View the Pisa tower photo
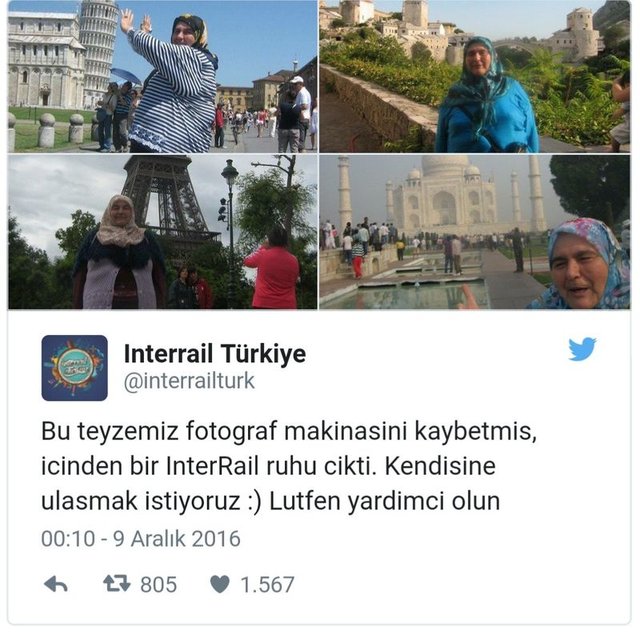This screenshot has height=638, width=640. [x=162, y=76]
